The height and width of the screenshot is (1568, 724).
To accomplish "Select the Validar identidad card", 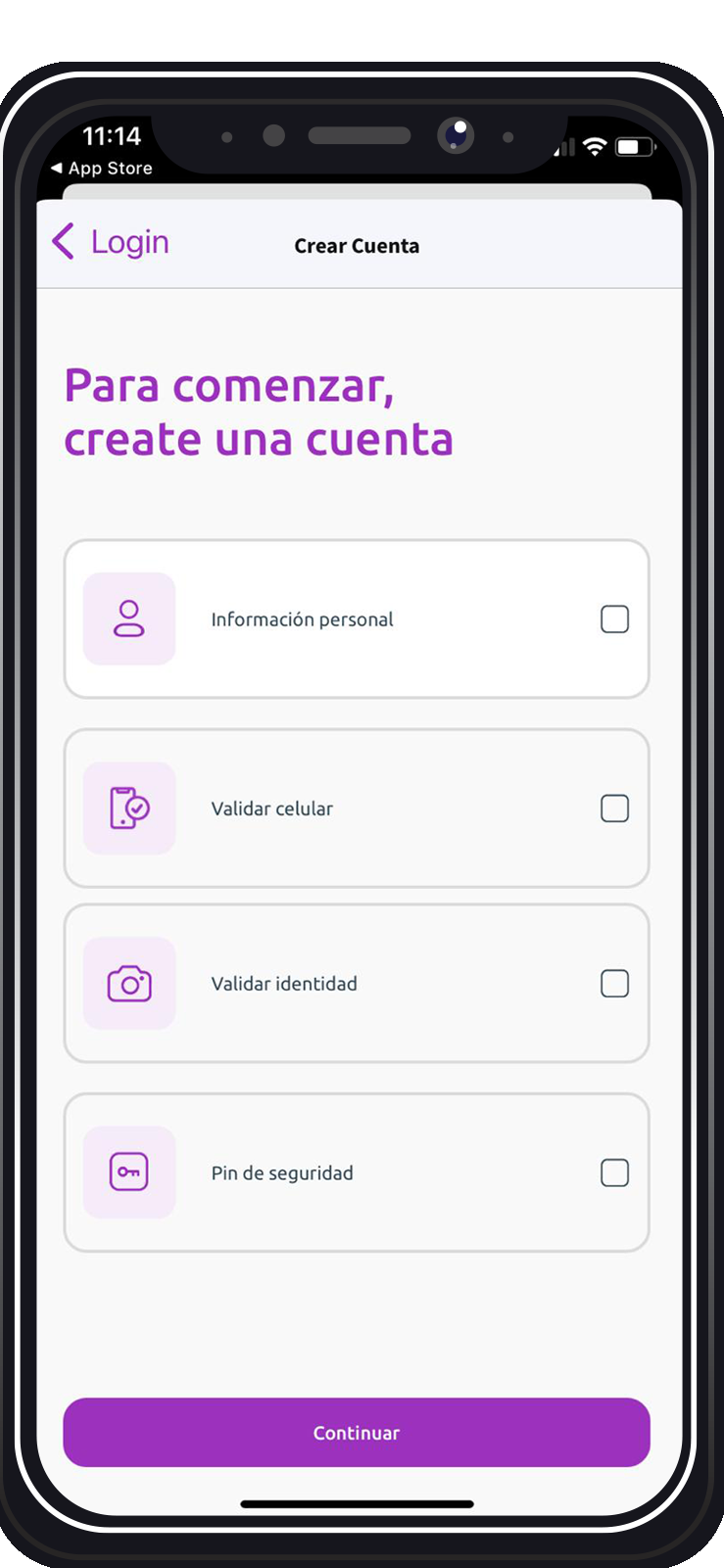I will (x=357, y=983).
